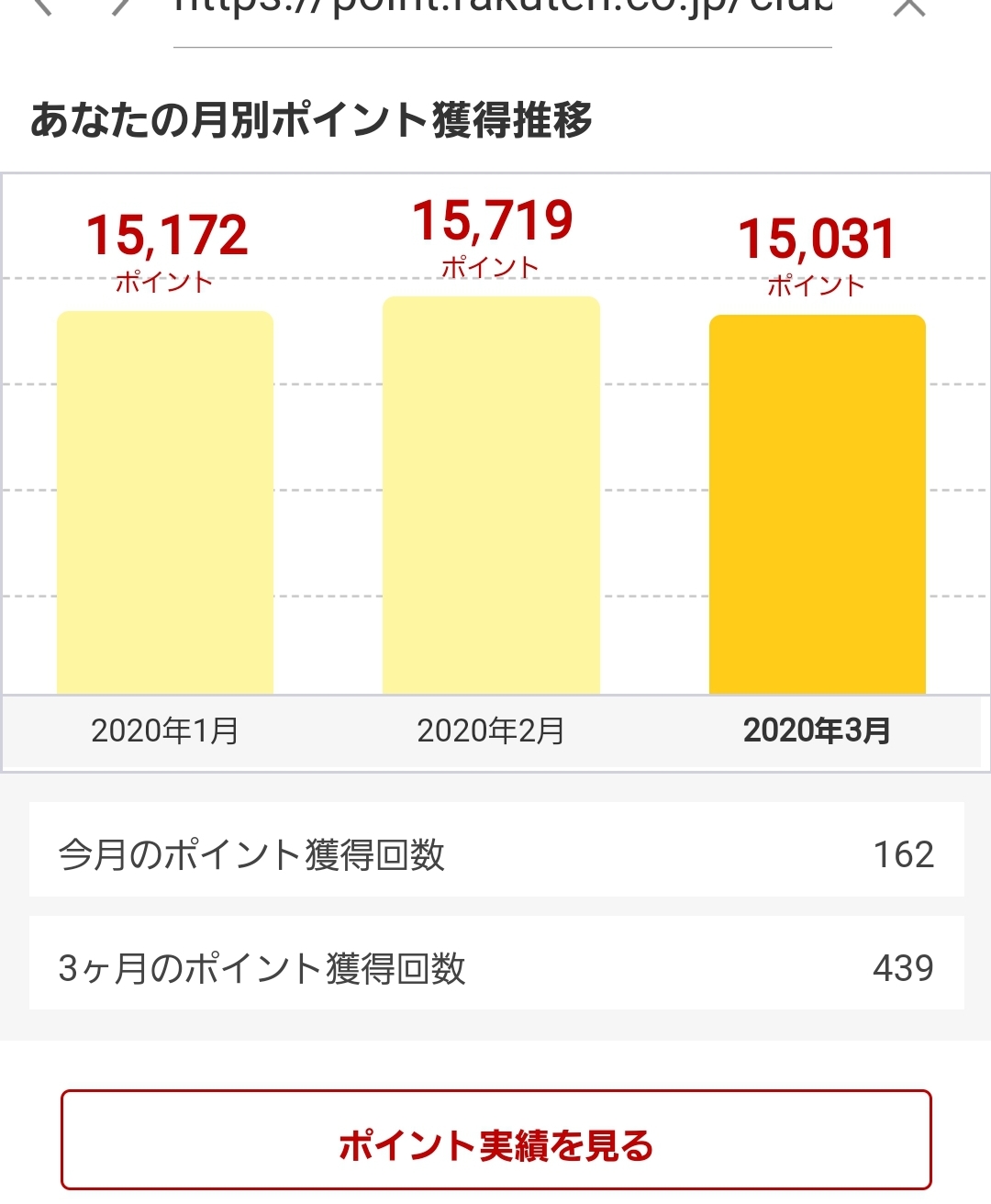Go forward to the next web page
The height and width of the screenshot is (1204, 991).
pos(120,7)
